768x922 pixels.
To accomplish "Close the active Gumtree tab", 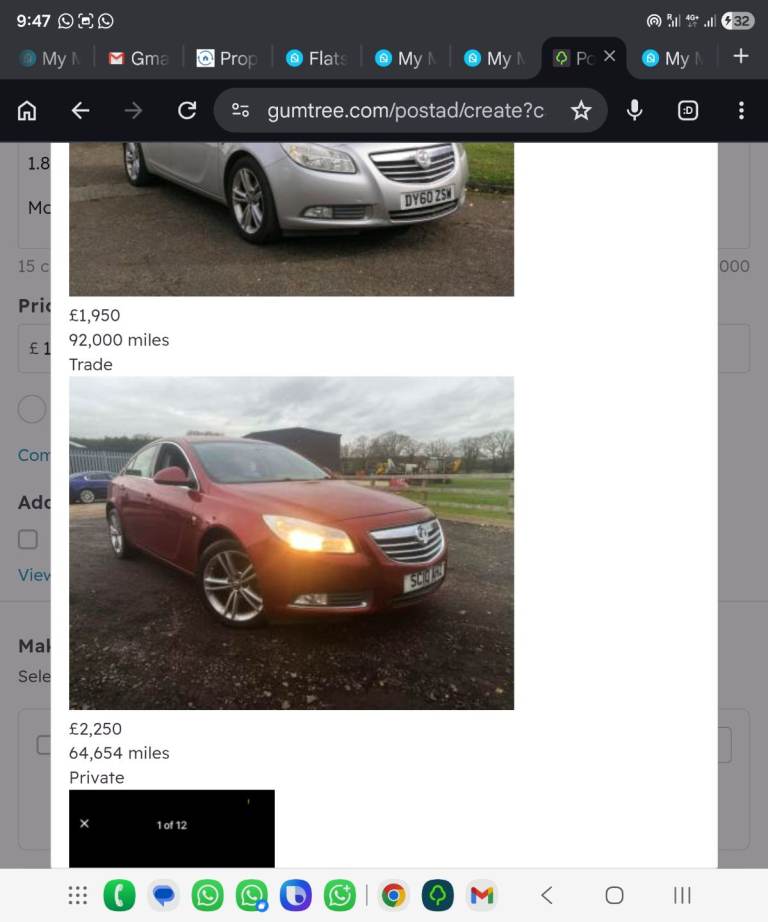I will tap(609, 57).
